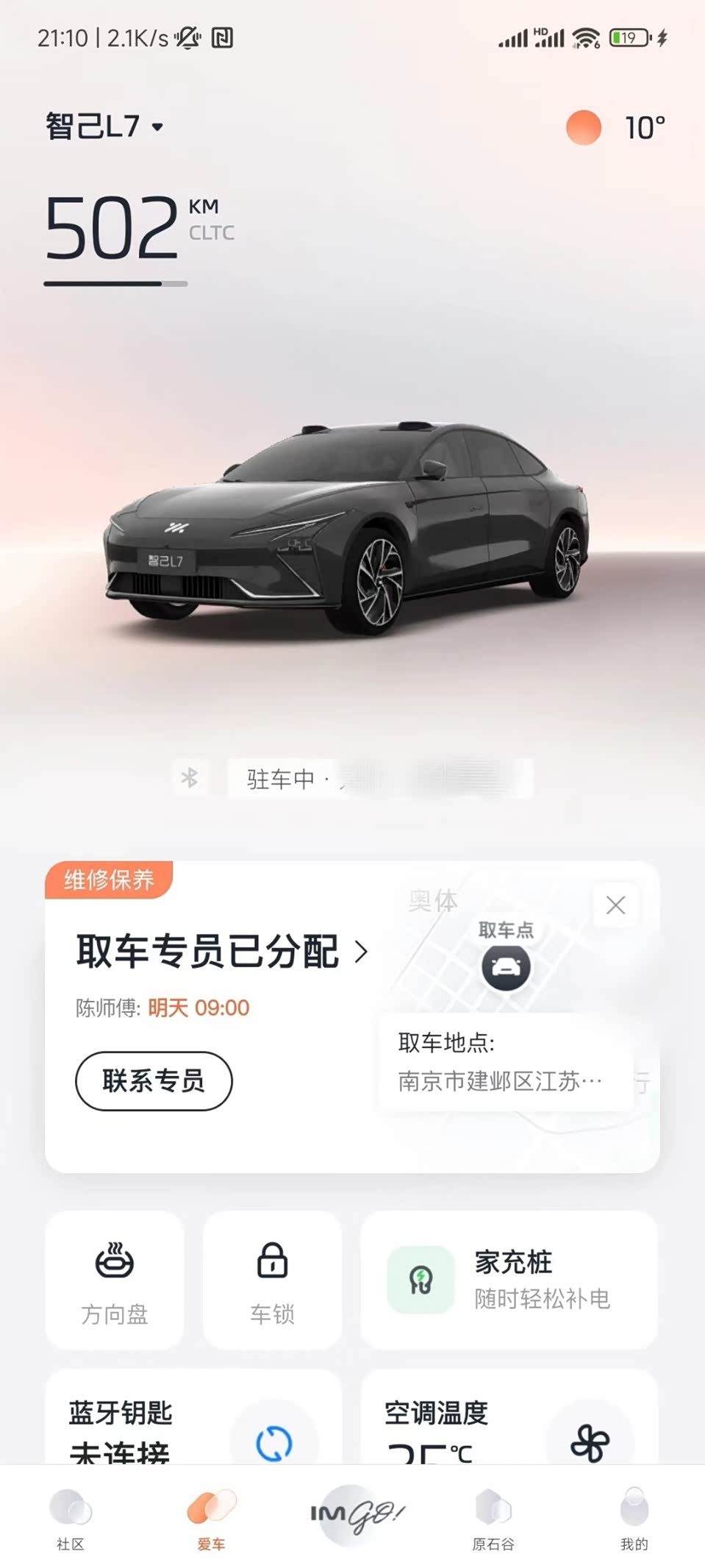Tap the 空调温度 fan icon
705x1568 pixels.
click(x=590, y=1443)
